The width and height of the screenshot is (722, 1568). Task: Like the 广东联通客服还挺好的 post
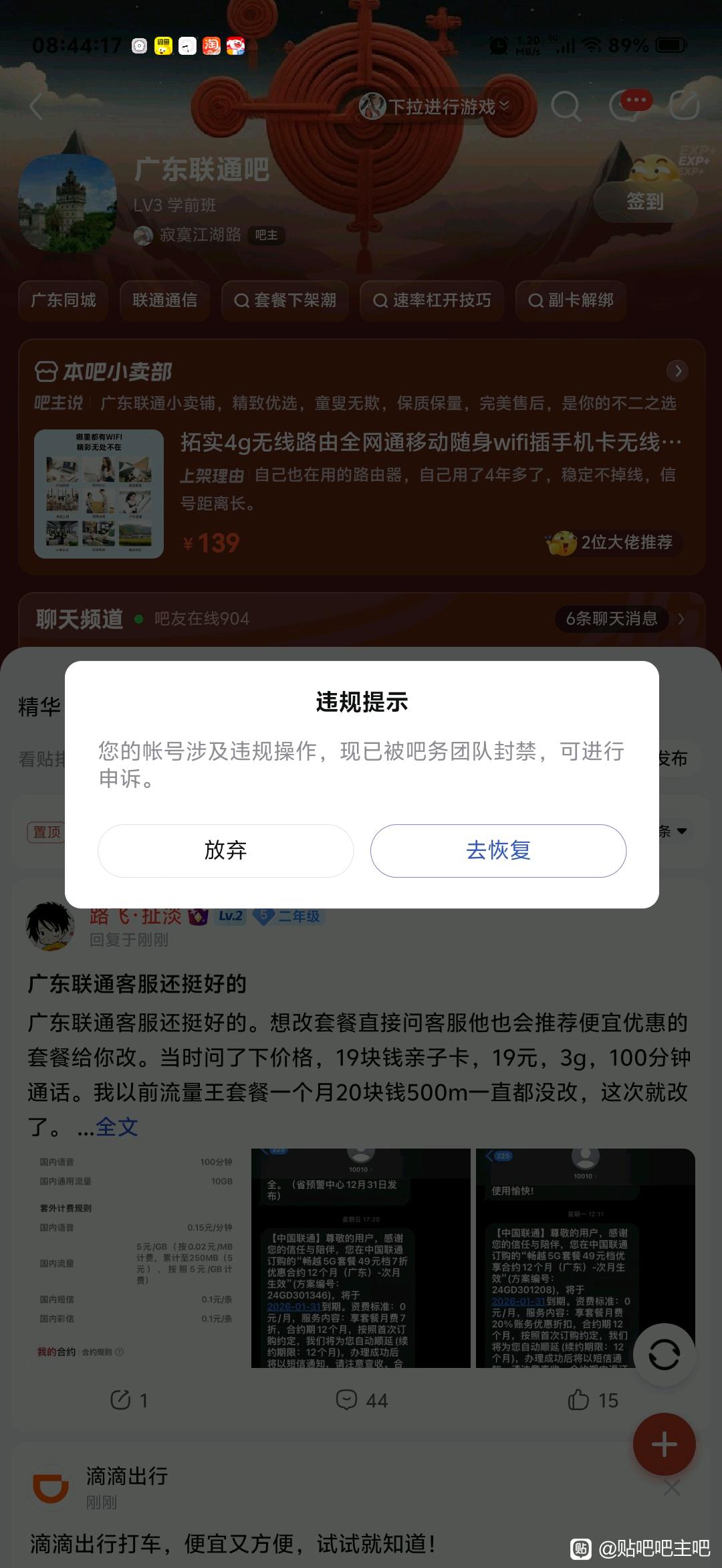tap(592, 1400)
